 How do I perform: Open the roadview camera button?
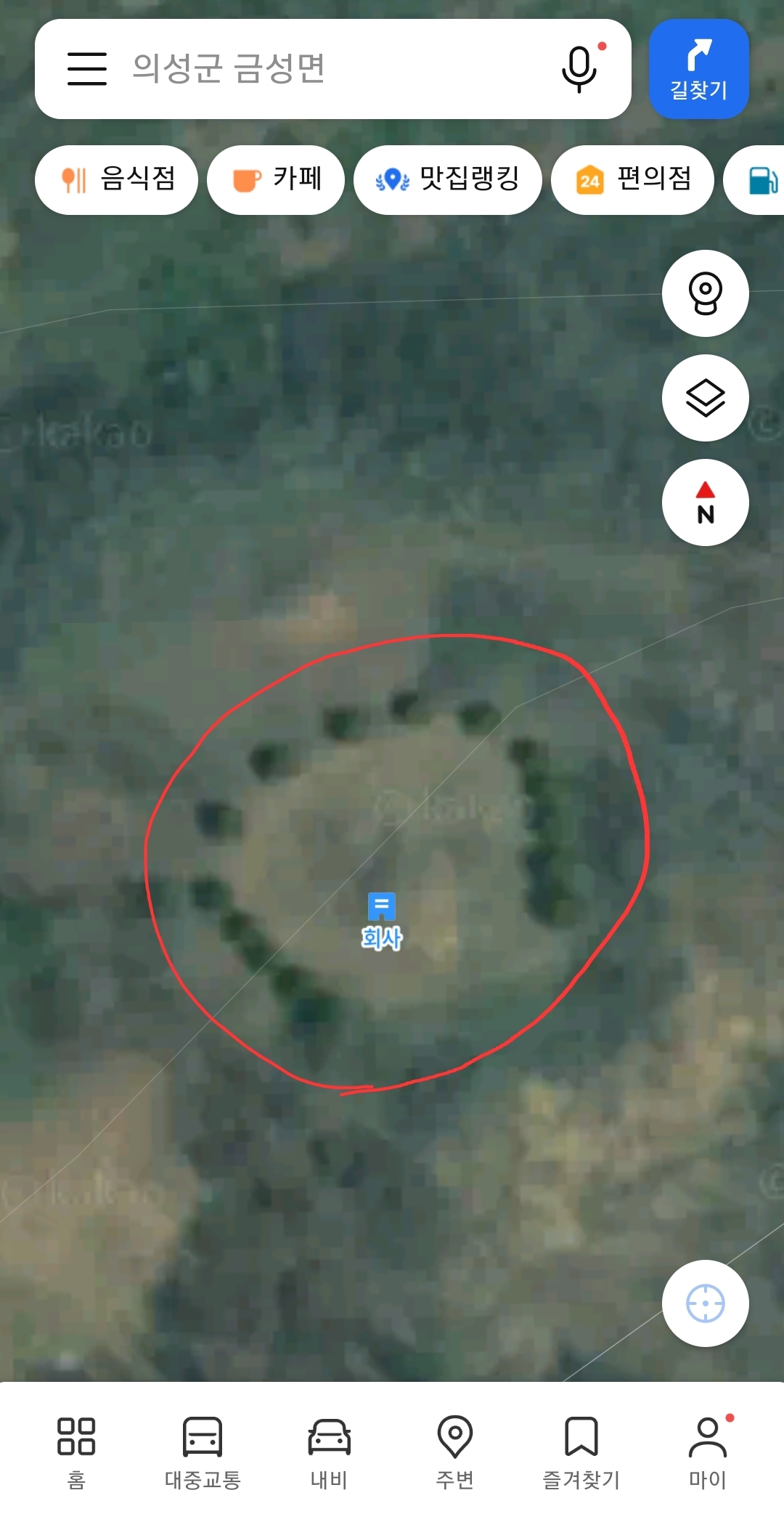click(705, 293)
